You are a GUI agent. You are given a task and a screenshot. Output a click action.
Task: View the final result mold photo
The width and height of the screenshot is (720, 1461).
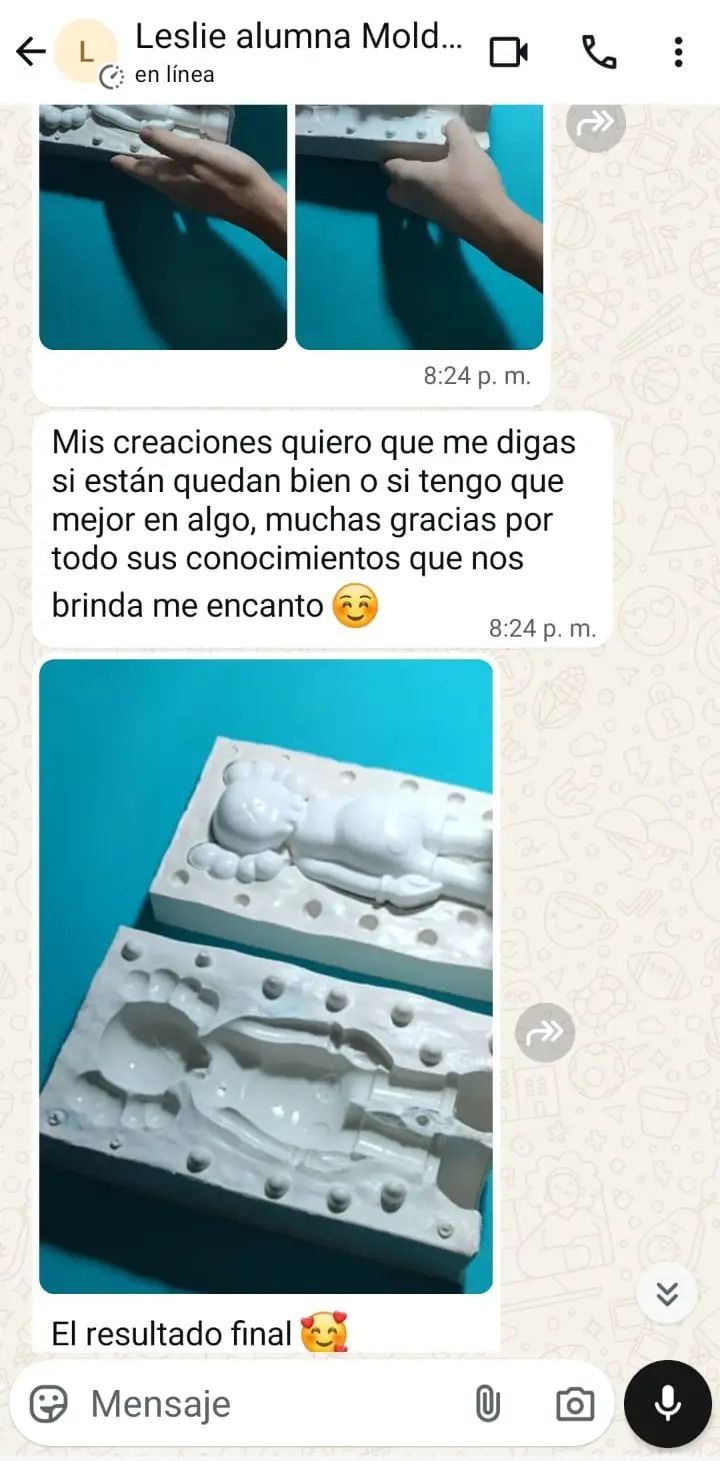266,975
